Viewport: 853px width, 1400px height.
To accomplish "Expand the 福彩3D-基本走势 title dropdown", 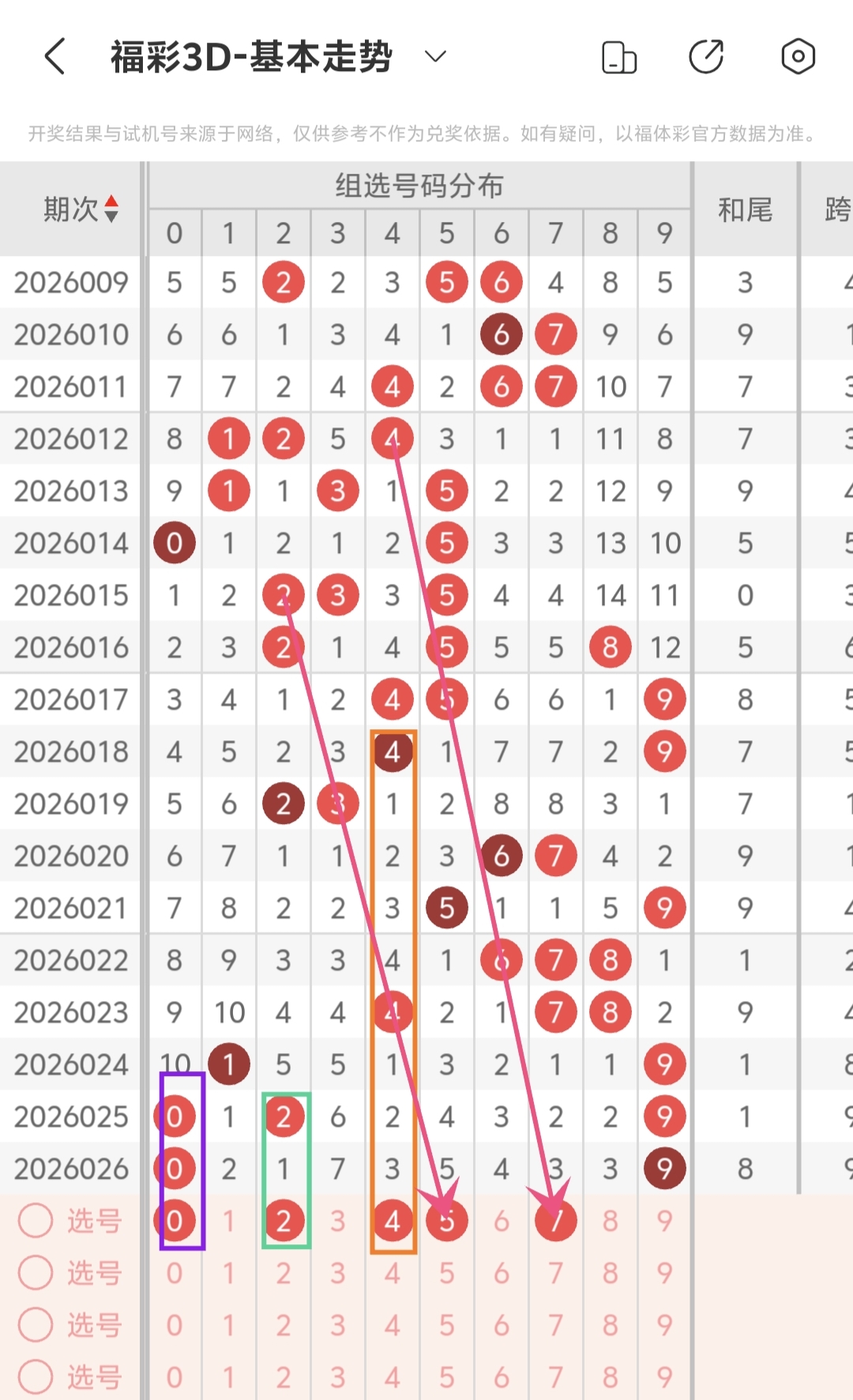I will point(435,56).
